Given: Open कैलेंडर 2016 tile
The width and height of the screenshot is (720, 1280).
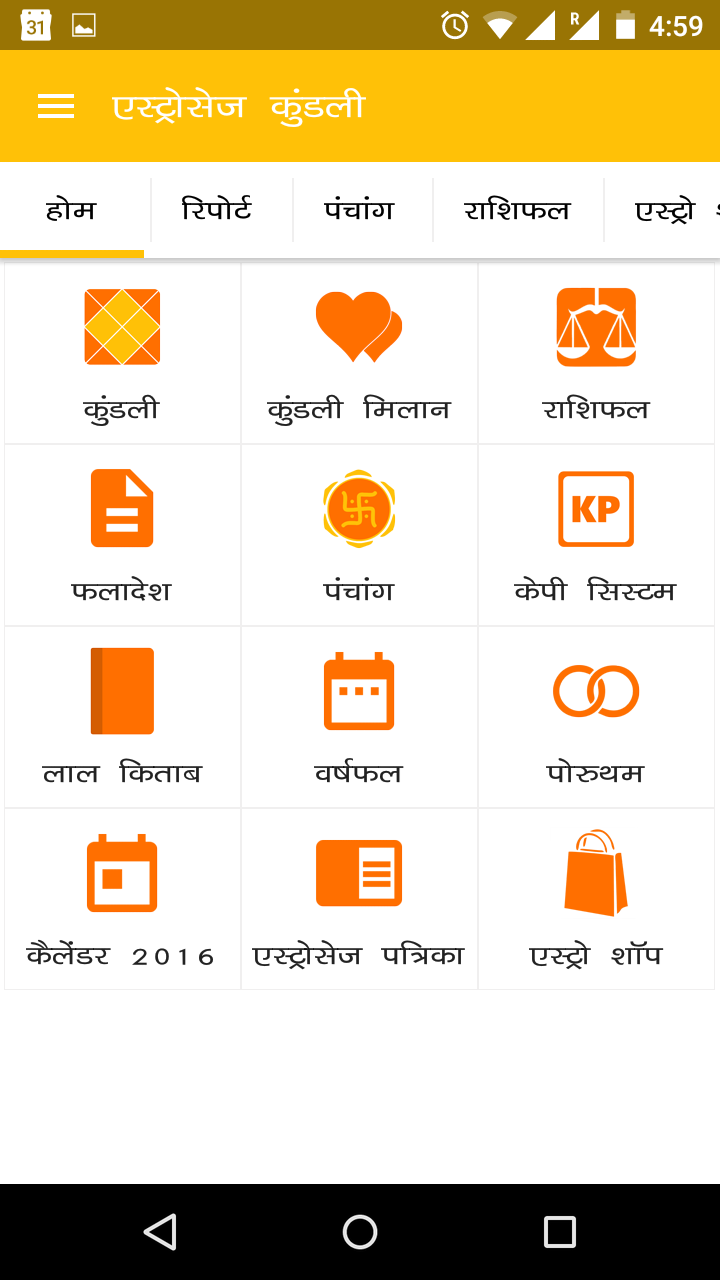Looking at the screenshot, I should point(122,899).
